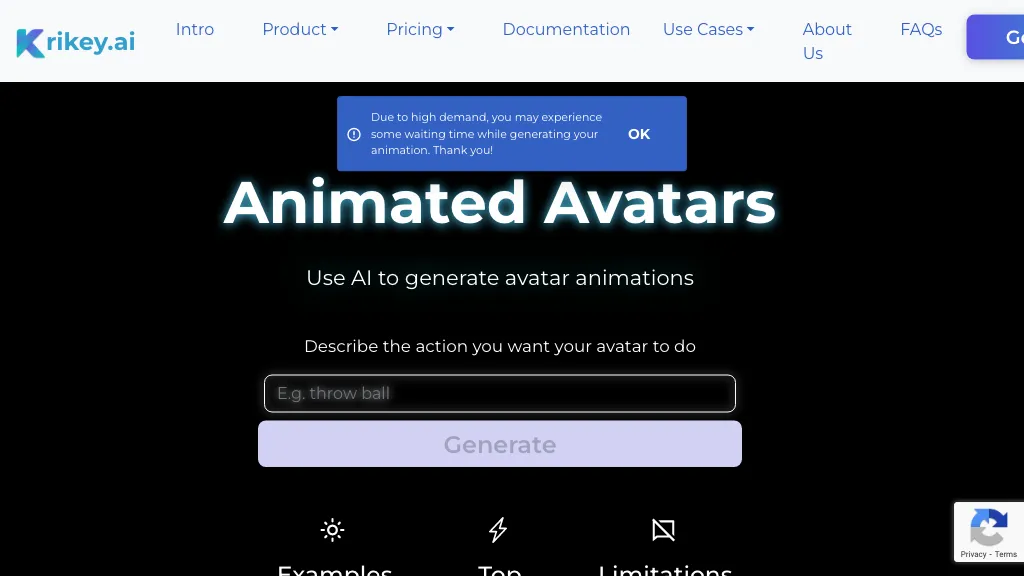This screenshot has width=1024, height=576.
Task: Expand the Product dropdown menu
Action: click(300, 30)
